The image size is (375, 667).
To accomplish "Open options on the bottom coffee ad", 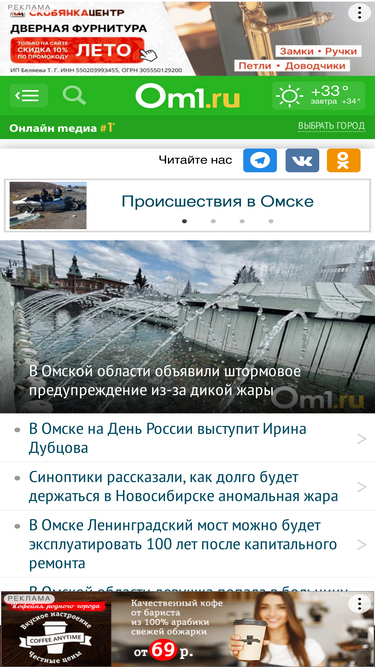I will coord(360,604).
